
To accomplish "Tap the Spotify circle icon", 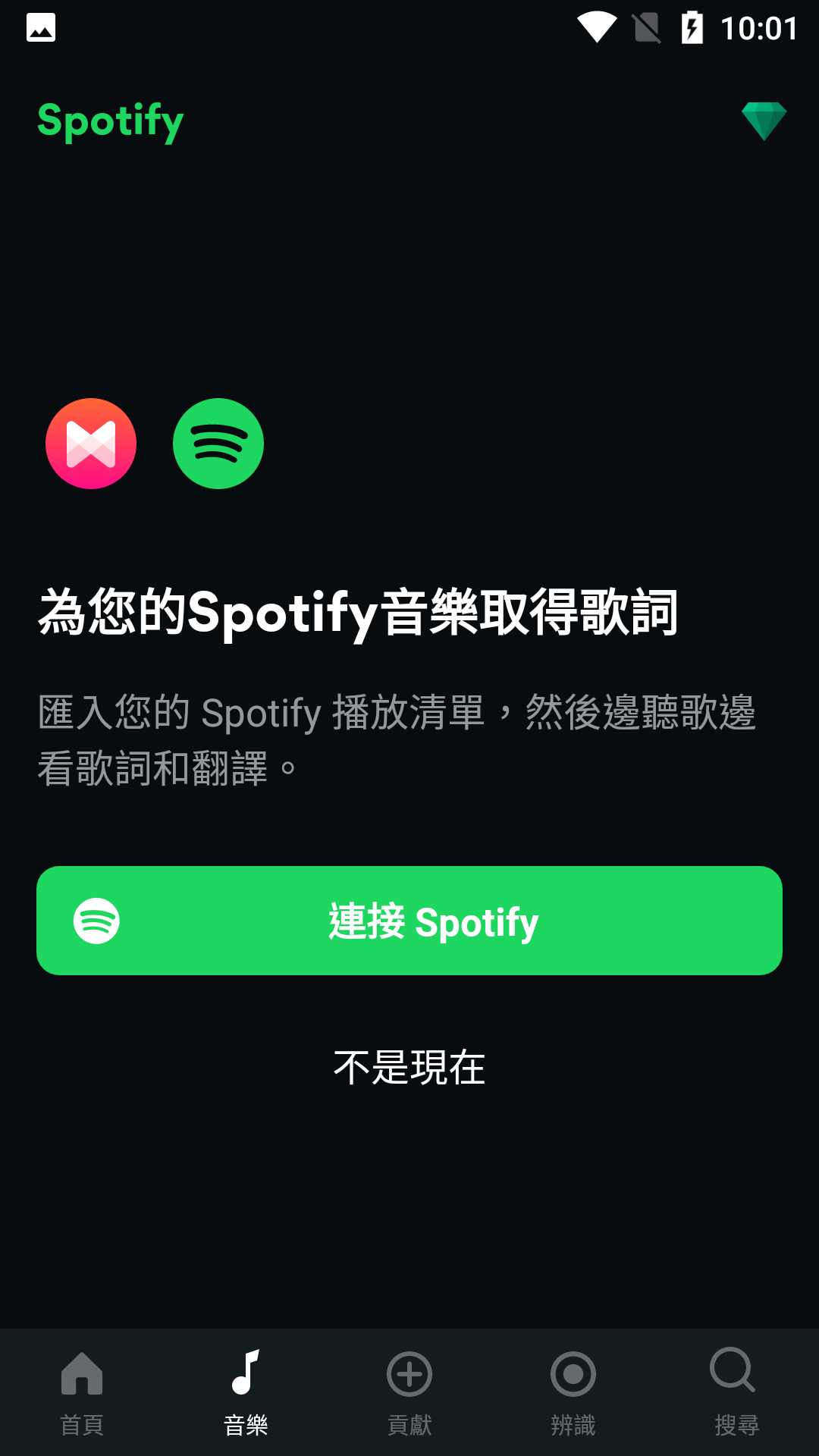I will tap(218, 443).
